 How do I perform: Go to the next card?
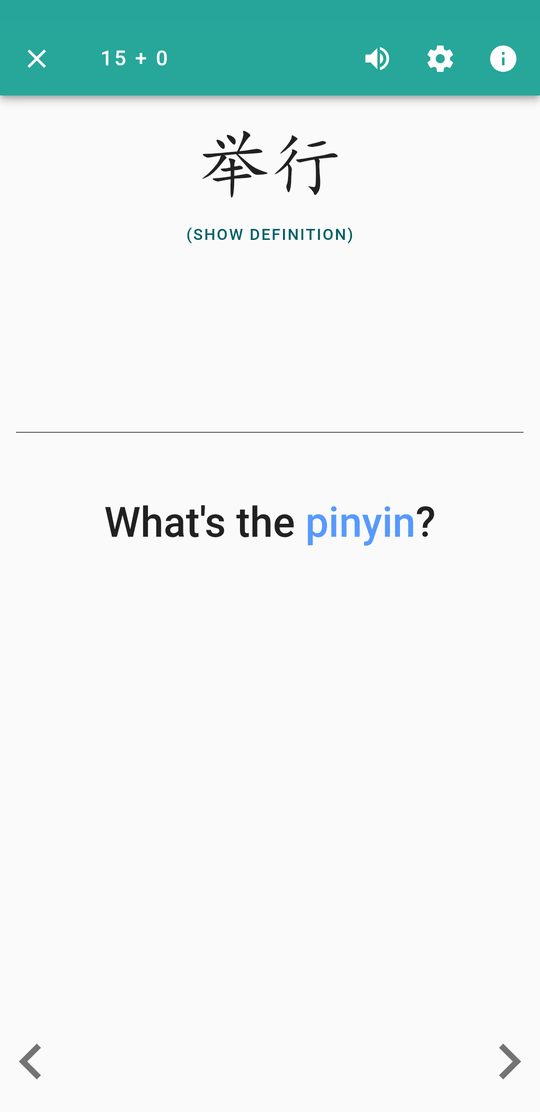pos(509,1062)
